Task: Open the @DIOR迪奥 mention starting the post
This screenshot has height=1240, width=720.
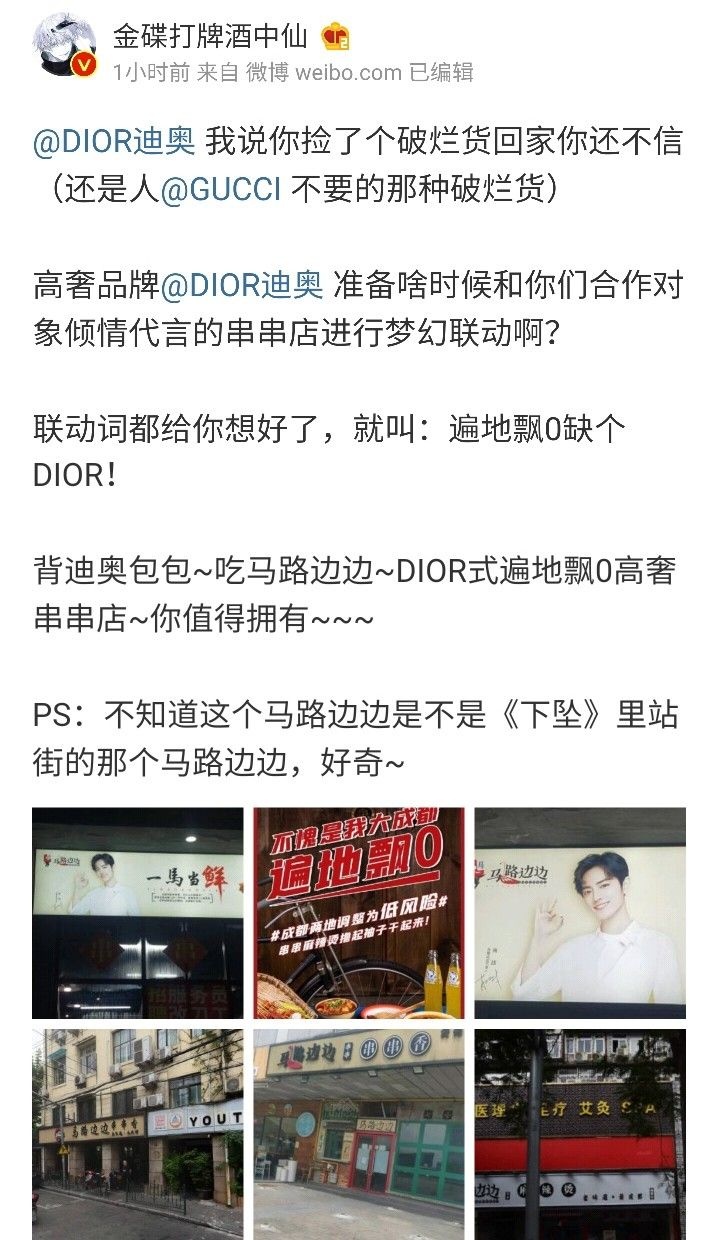Action: [114, 141]
